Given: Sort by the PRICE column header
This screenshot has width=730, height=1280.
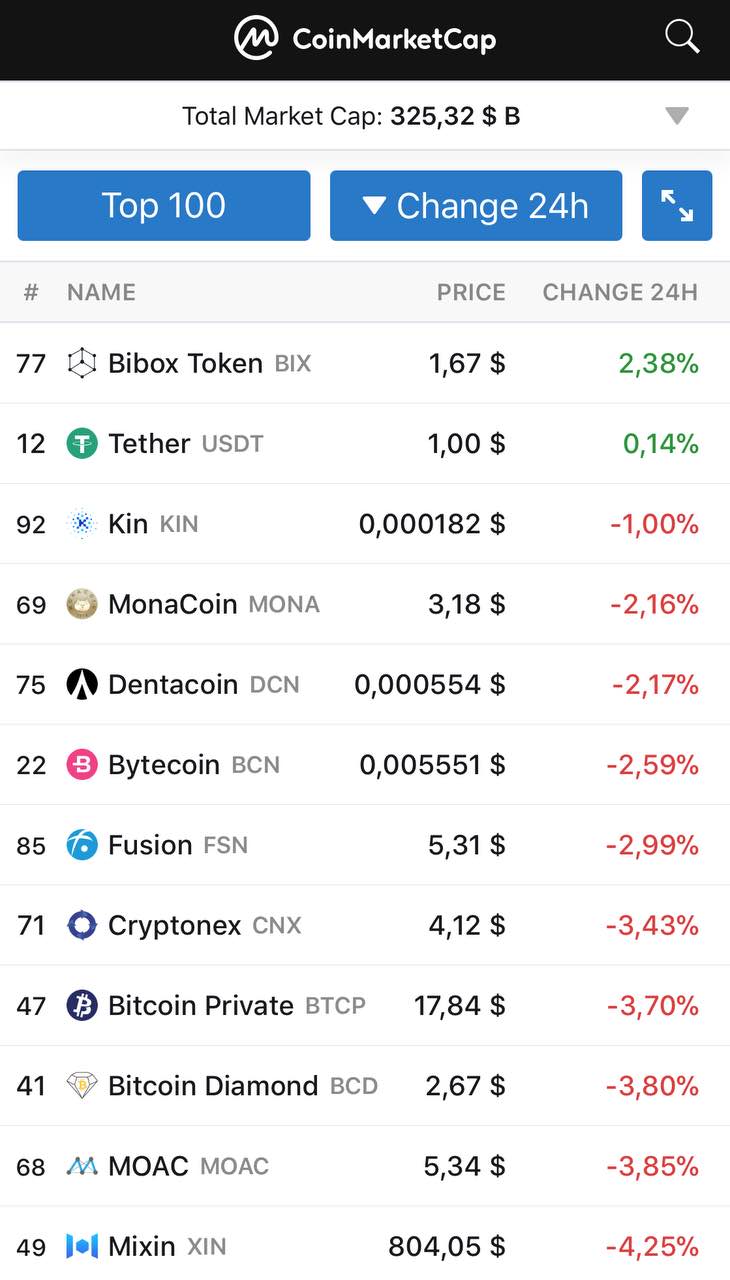Looking at the screenshot, I should (x=471, y=292).
